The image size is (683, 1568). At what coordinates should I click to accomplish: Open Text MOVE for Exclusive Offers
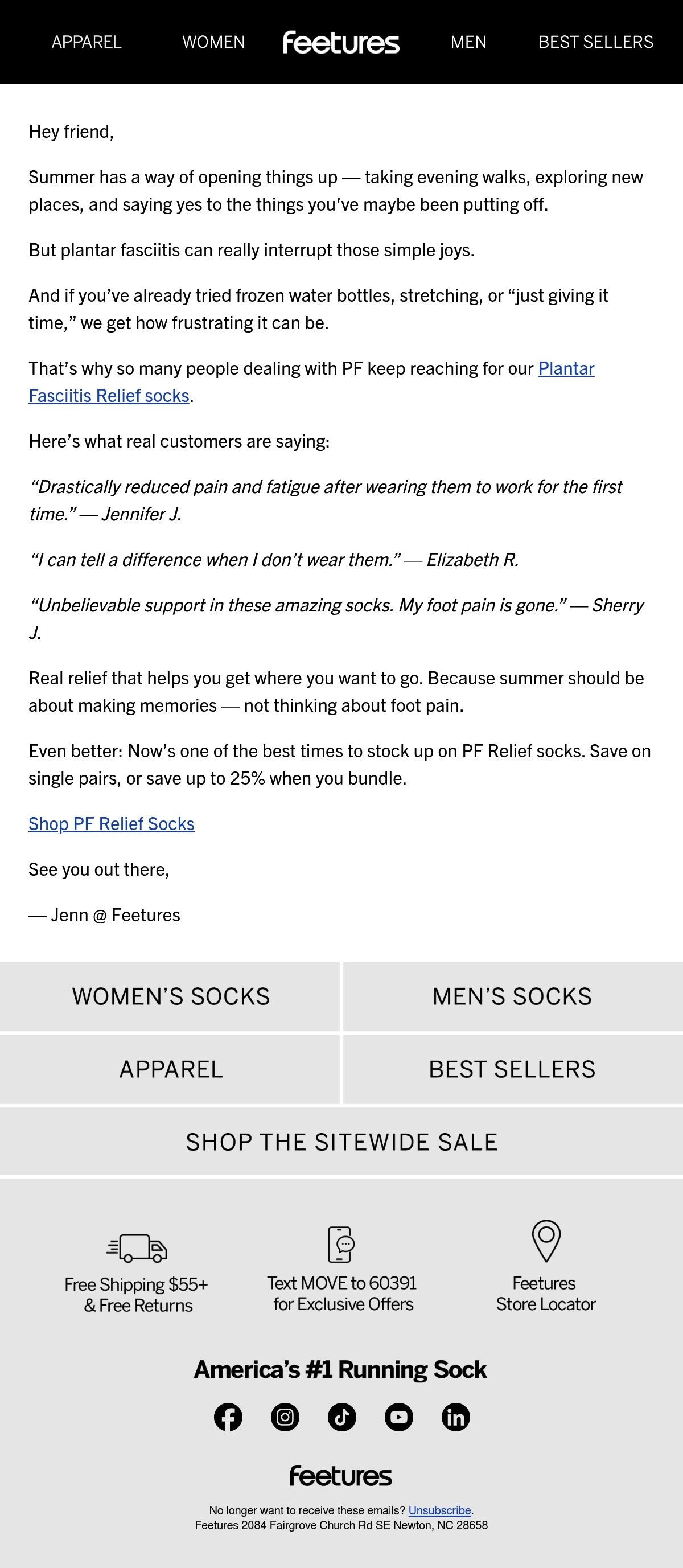[342, 1270]
